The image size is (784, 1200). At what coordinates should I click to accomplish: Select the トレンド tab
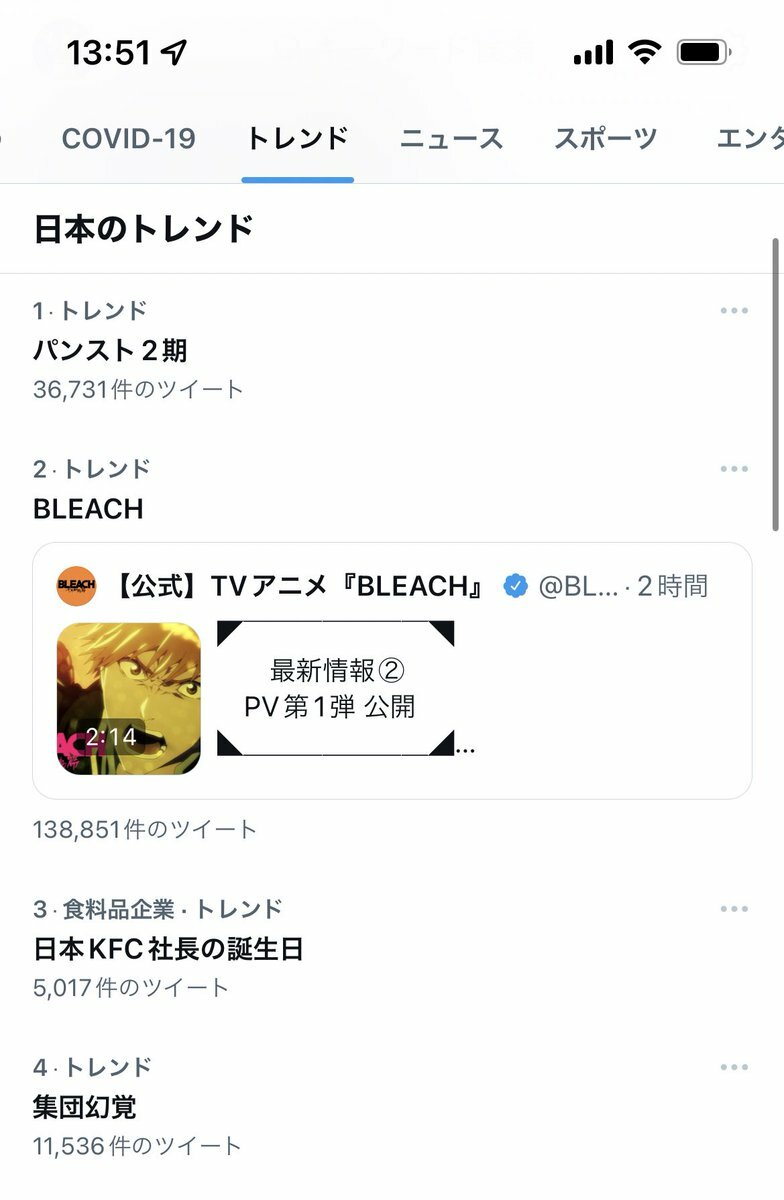pyautogui.click(x=297, y=138)
